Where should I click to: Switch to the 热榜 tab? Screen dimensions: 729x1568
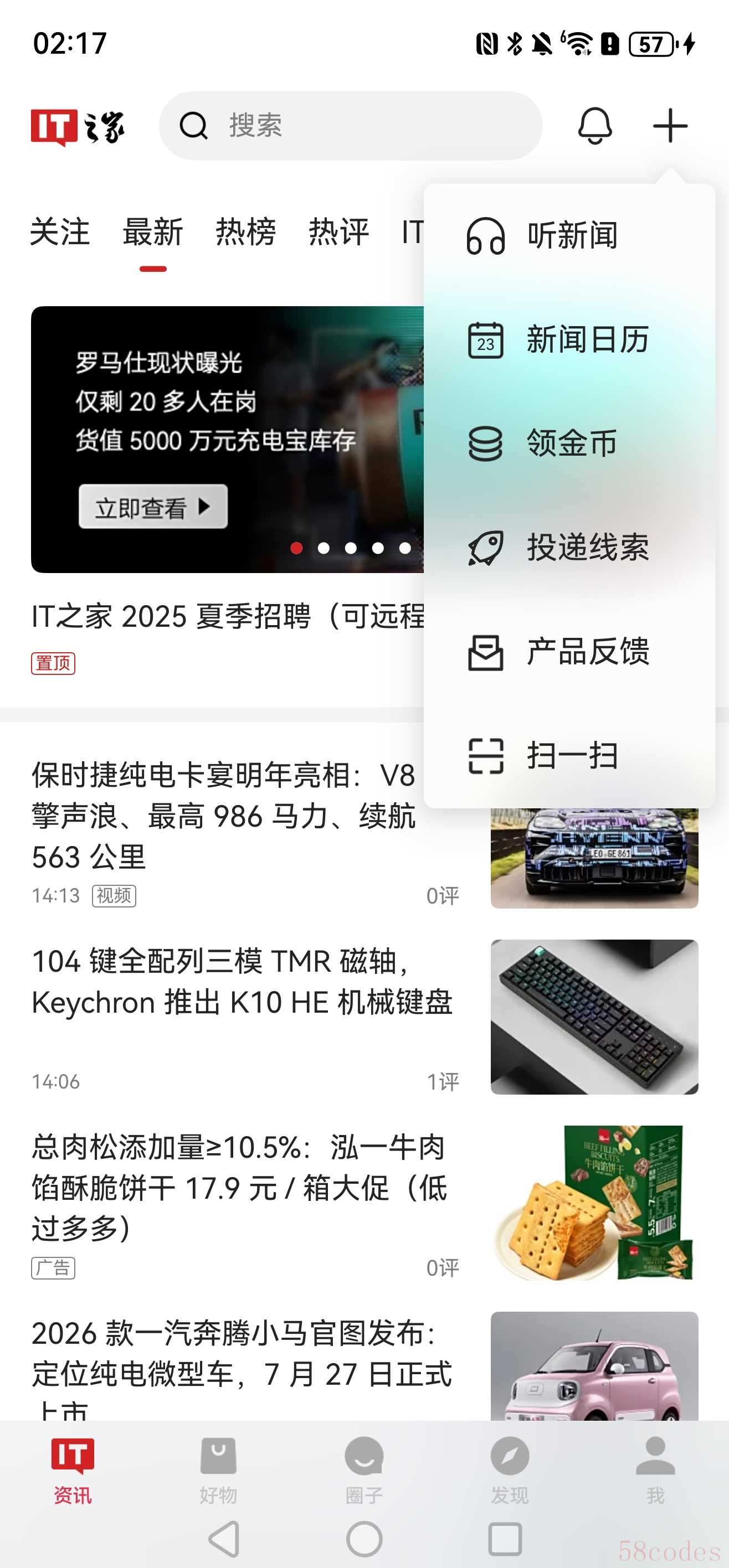245,232
